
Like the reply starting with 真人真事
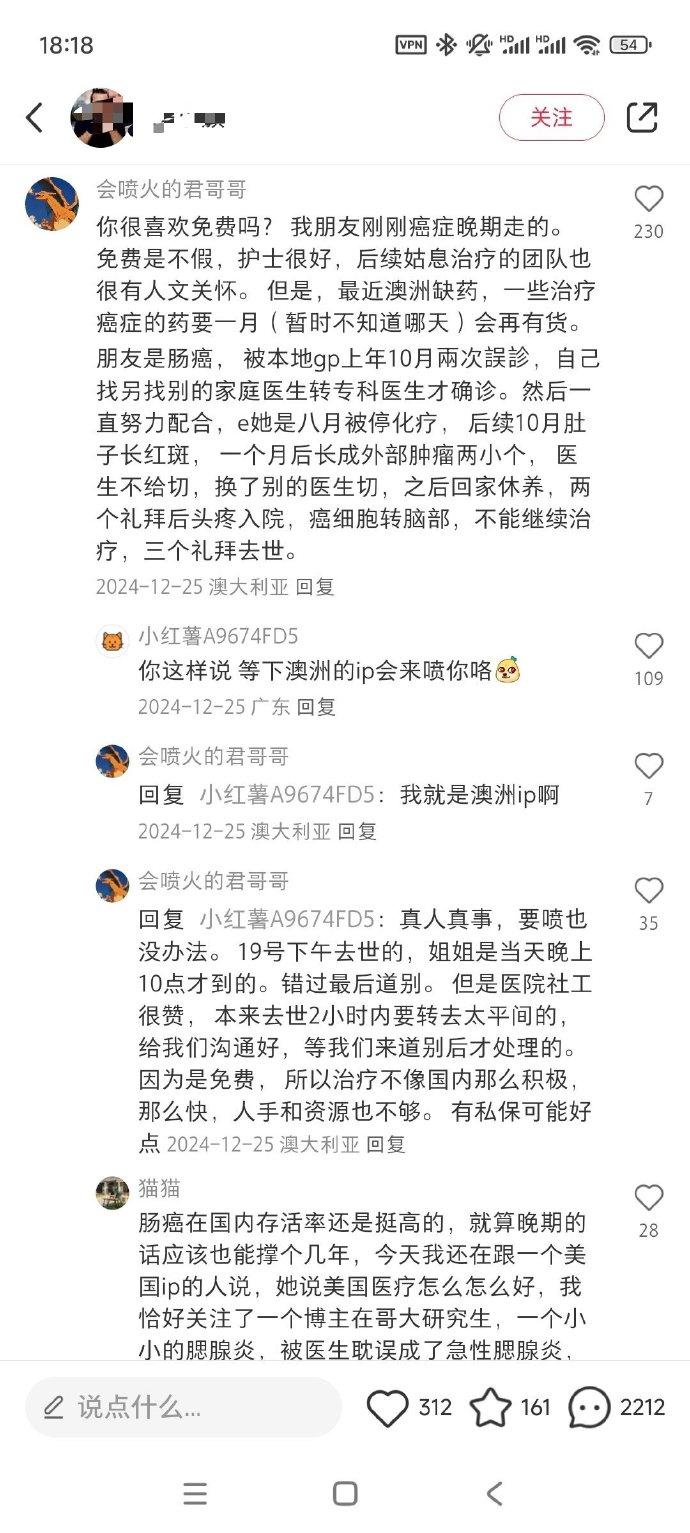649,891
